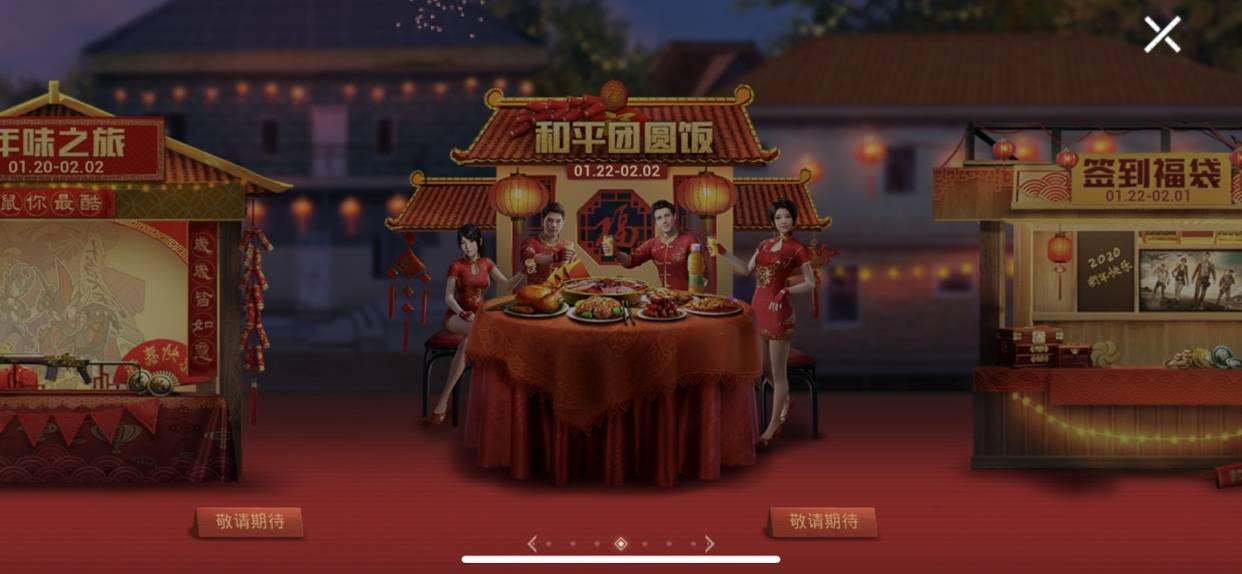The width and height of the screenshot is (1242, 574).
Task: Tap 敬请期待 button under 年味之旅 stall
Action: (x=249, y=522)
